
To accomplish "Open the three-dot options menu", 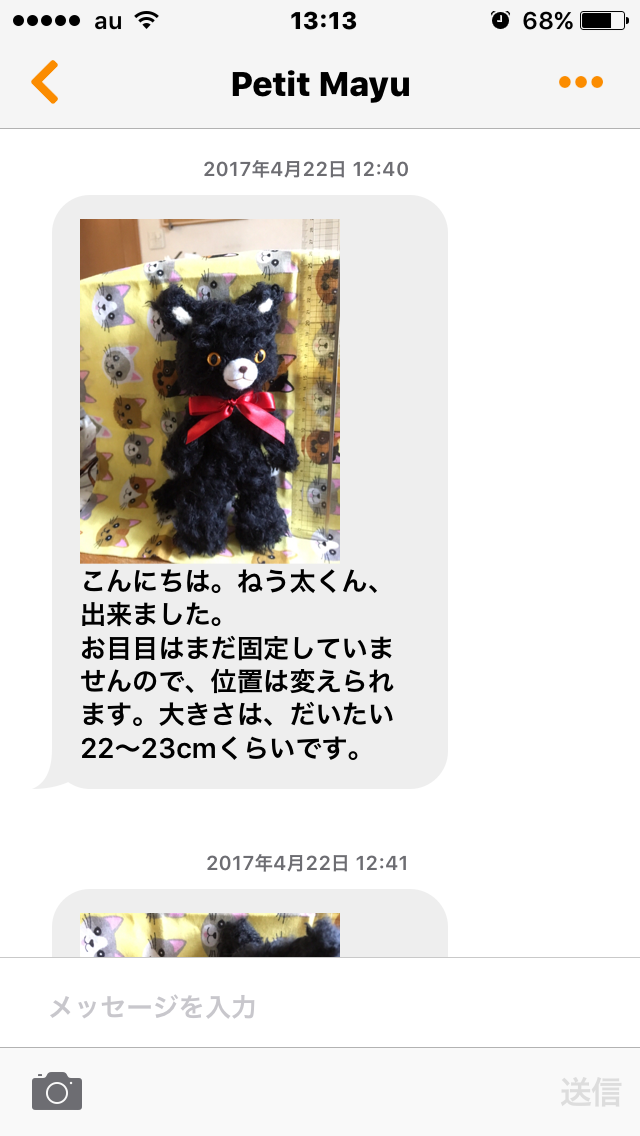I will 581,82.
